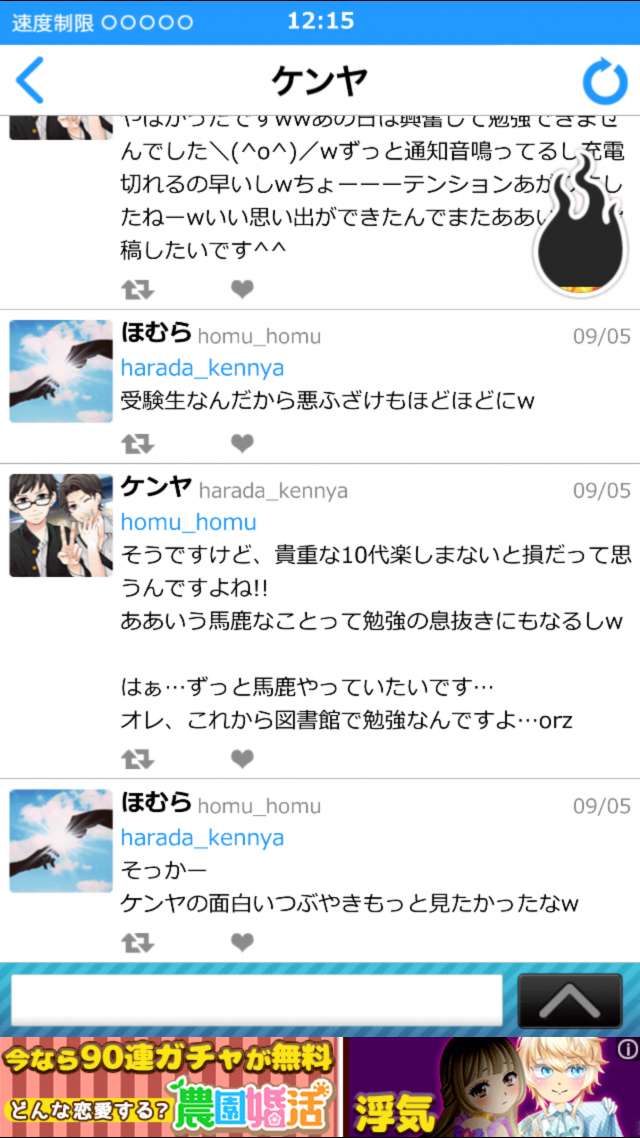Retweet the top post ending 稿したいです^^
The height and width of the screenshot is (1138, 640).
(137, 290)
